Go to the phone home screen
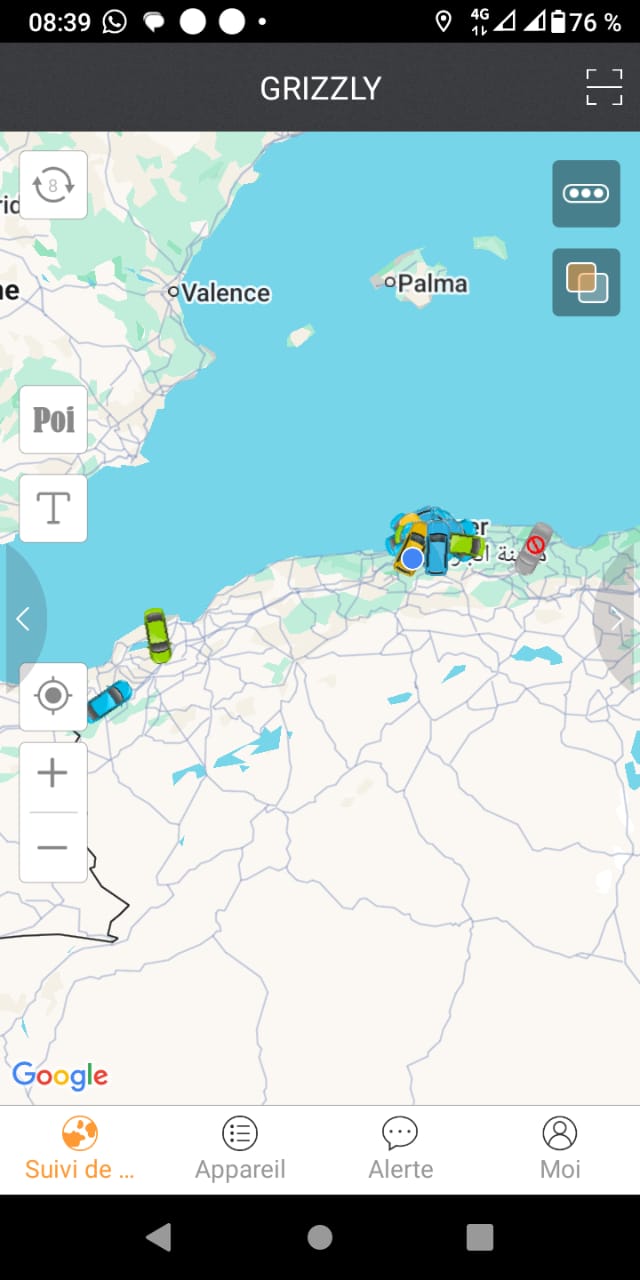This screenshot has width=640, height=1280. (320, 1237)
